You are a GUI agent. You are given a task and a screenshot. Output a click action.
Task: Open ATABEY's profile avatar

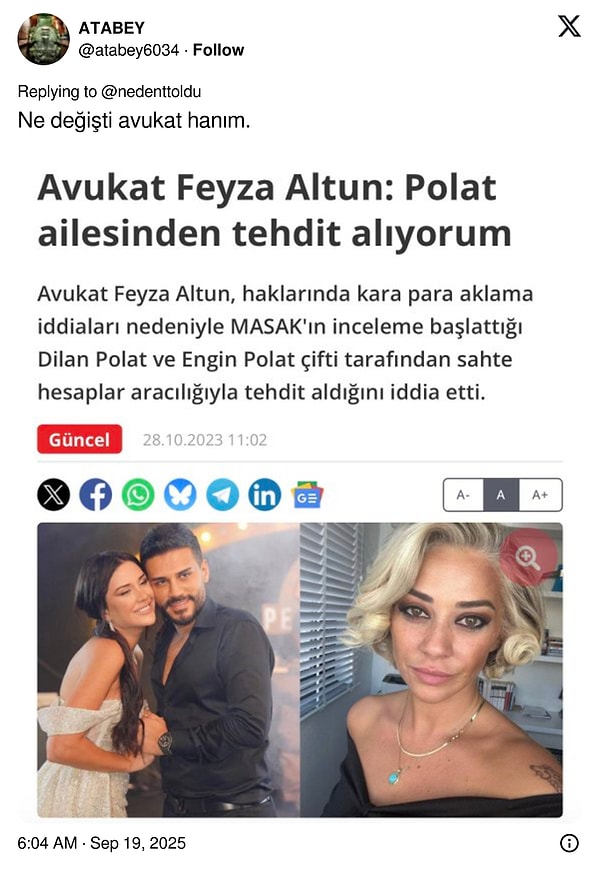coord(44,39)
